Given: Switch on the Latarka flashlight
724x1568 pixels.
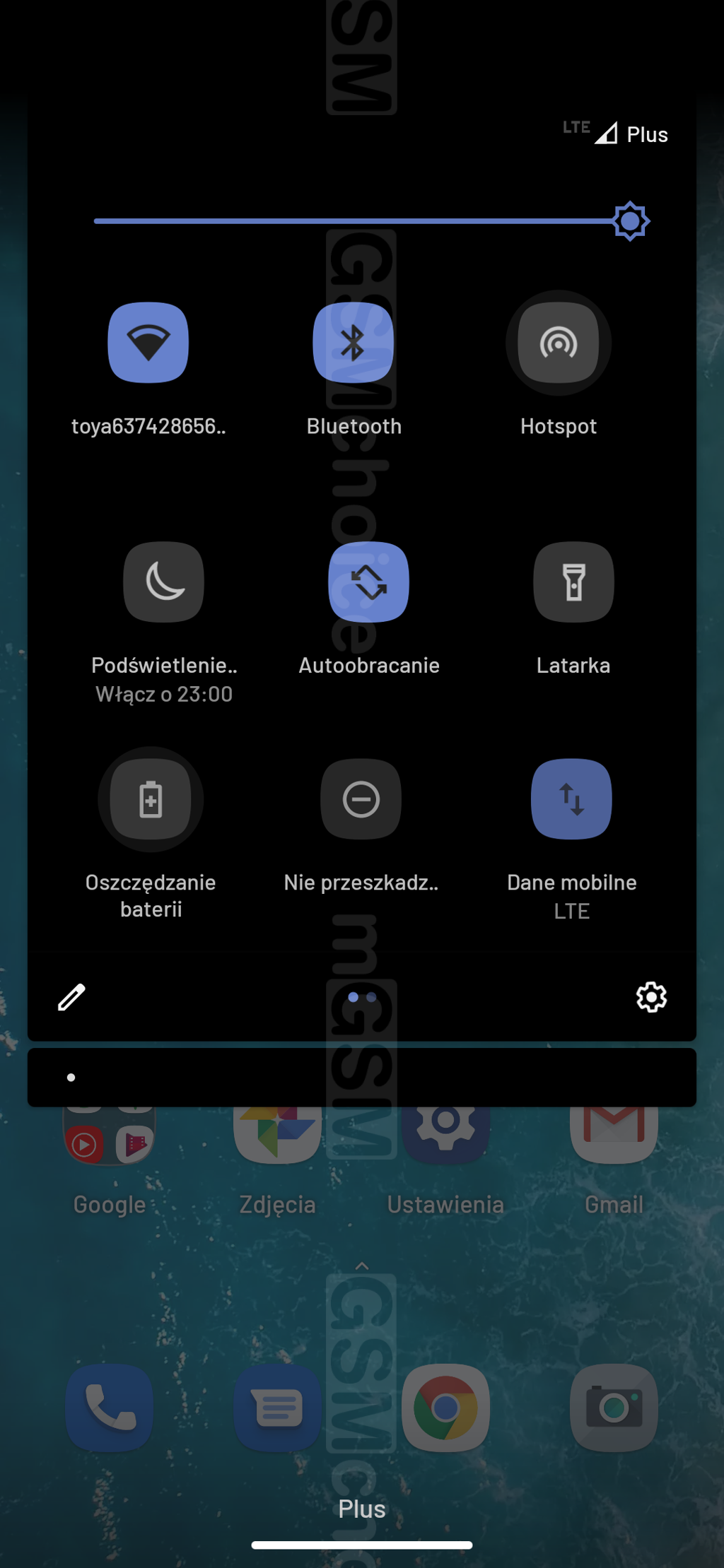Looking at the screenshot, I should (573, 582).
